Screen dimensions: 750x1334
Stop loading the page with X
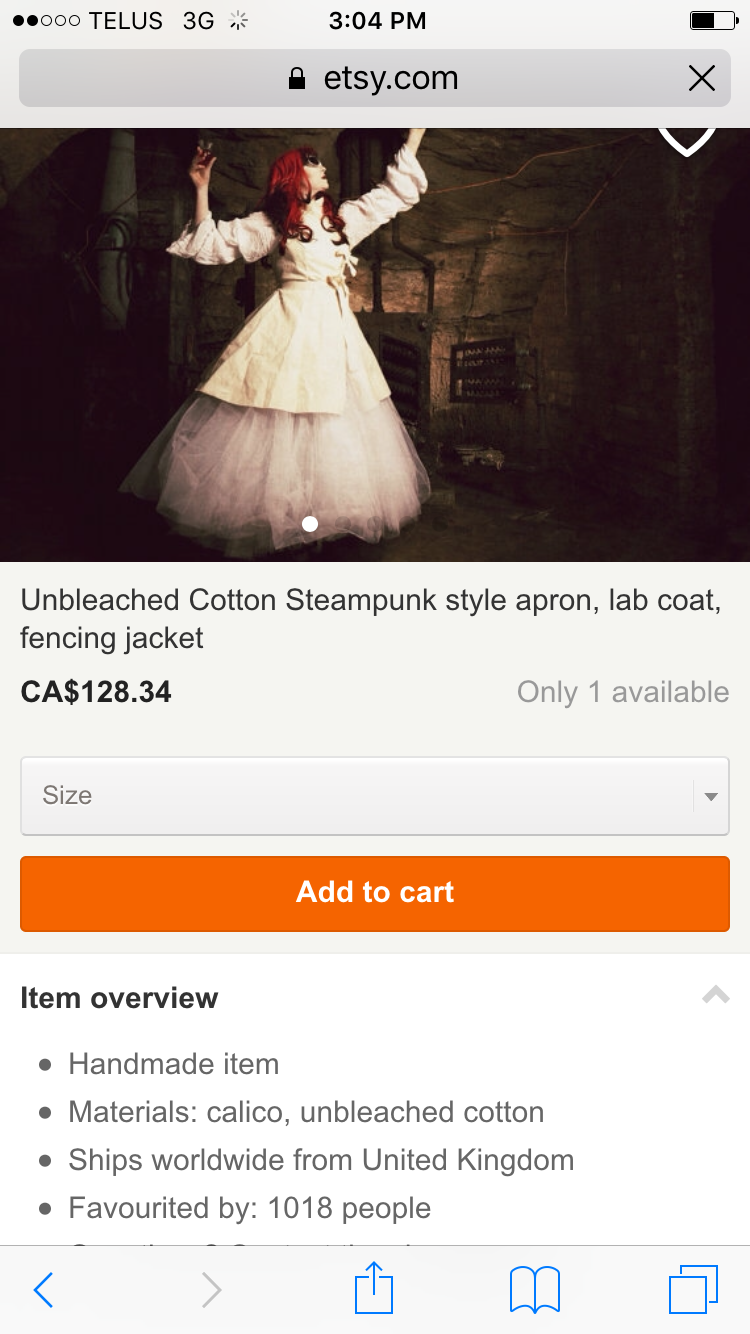(702, 78)
